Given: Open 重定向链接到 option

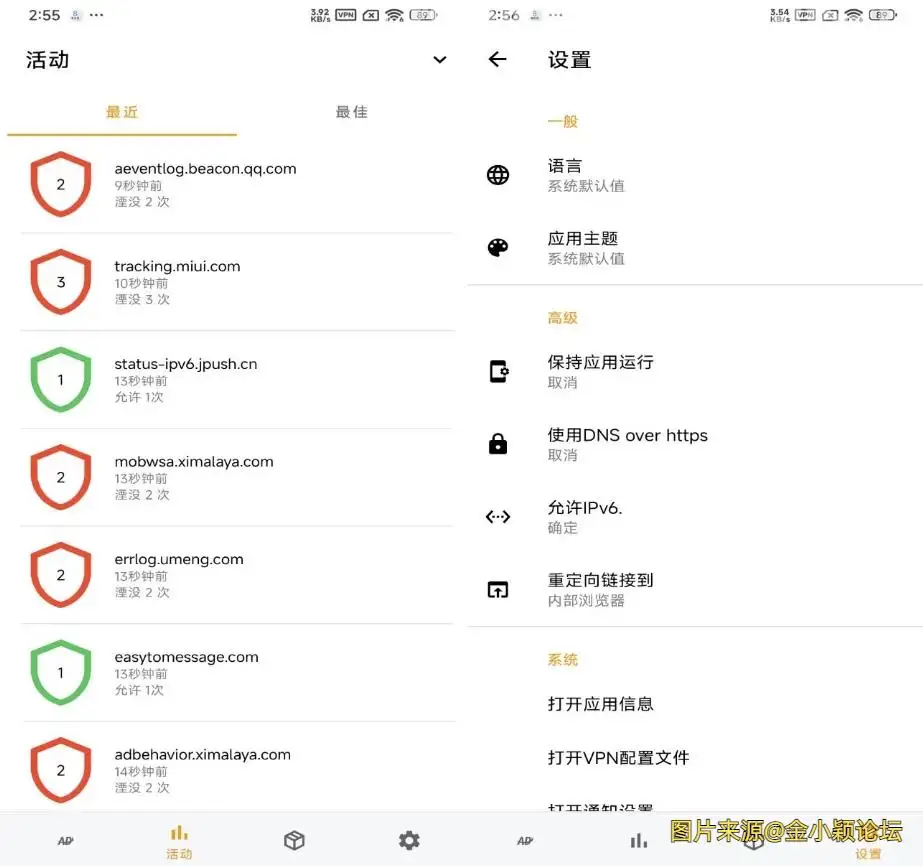Looking at the screenshot, I should (600, 589).
